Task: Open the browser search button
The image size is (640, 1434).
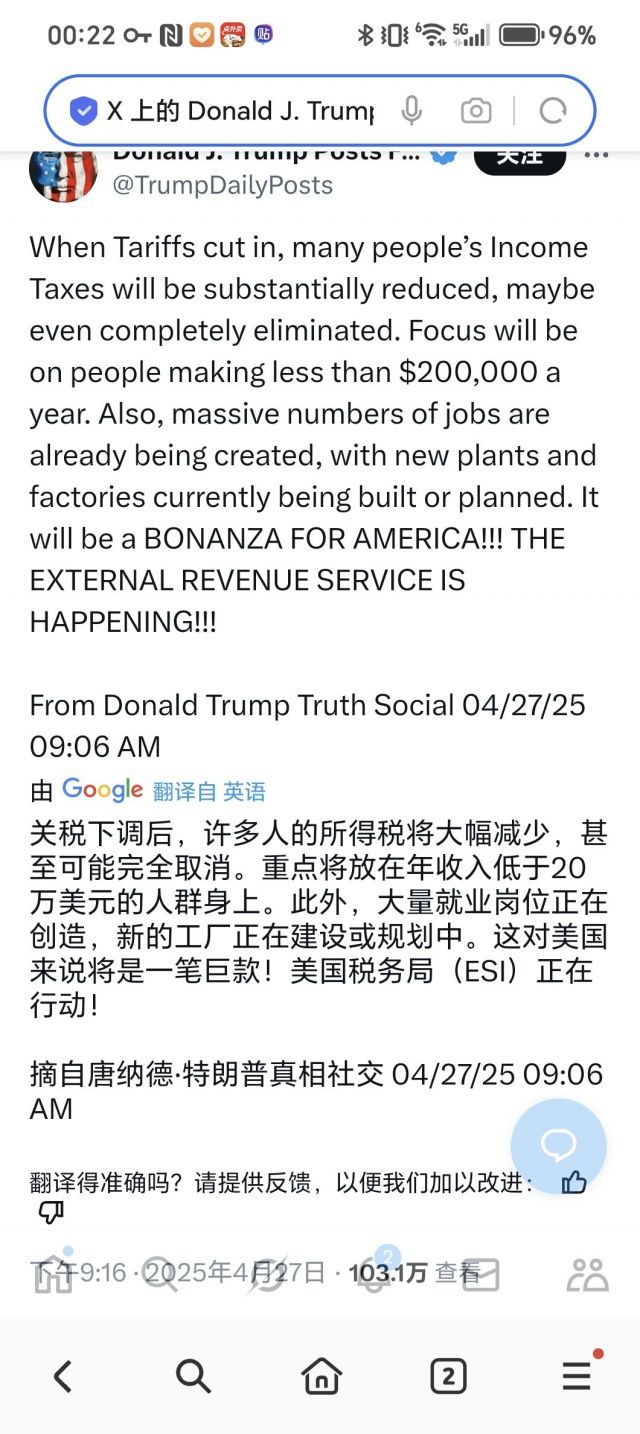Action: tap(193, 1377)
